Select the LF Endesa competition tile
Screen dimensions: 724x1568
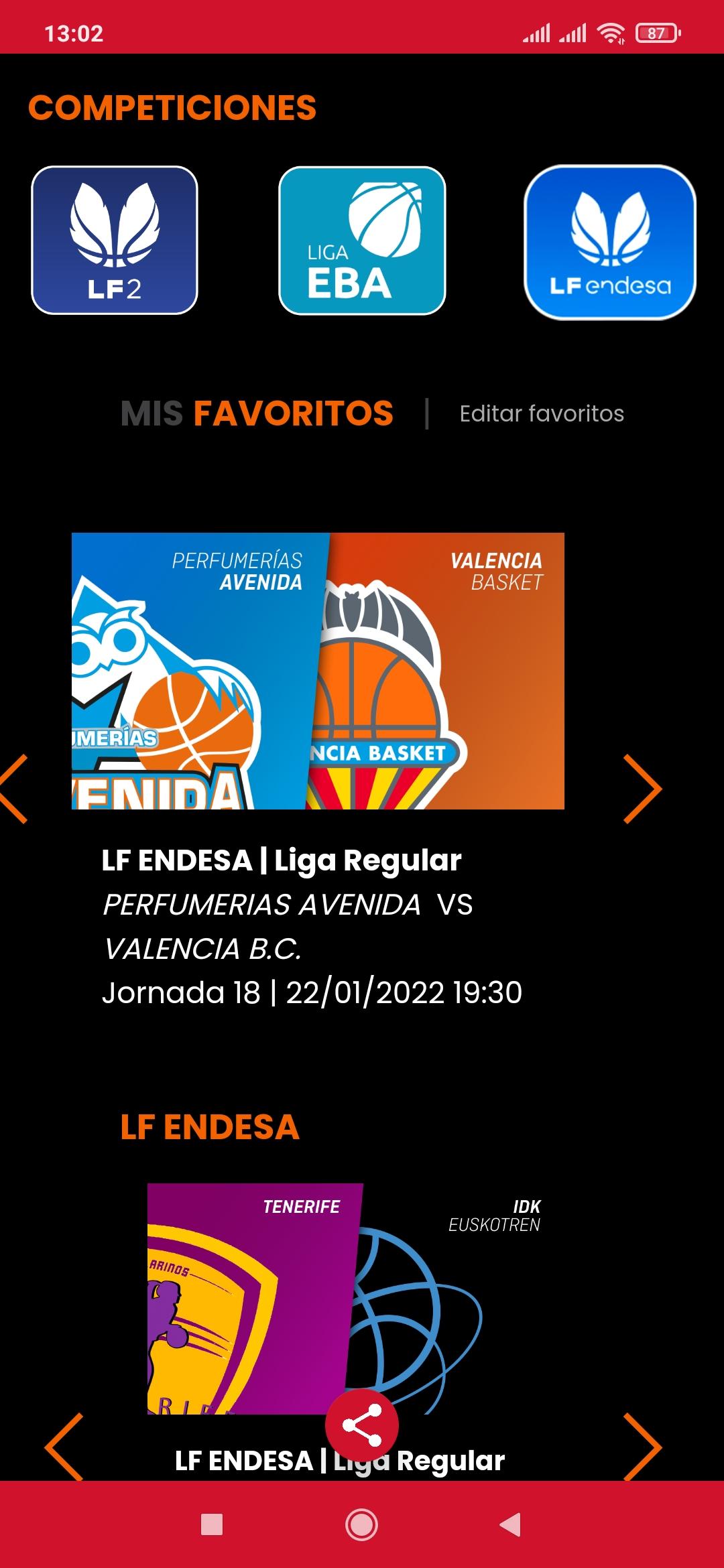click(x=609, y=242)
